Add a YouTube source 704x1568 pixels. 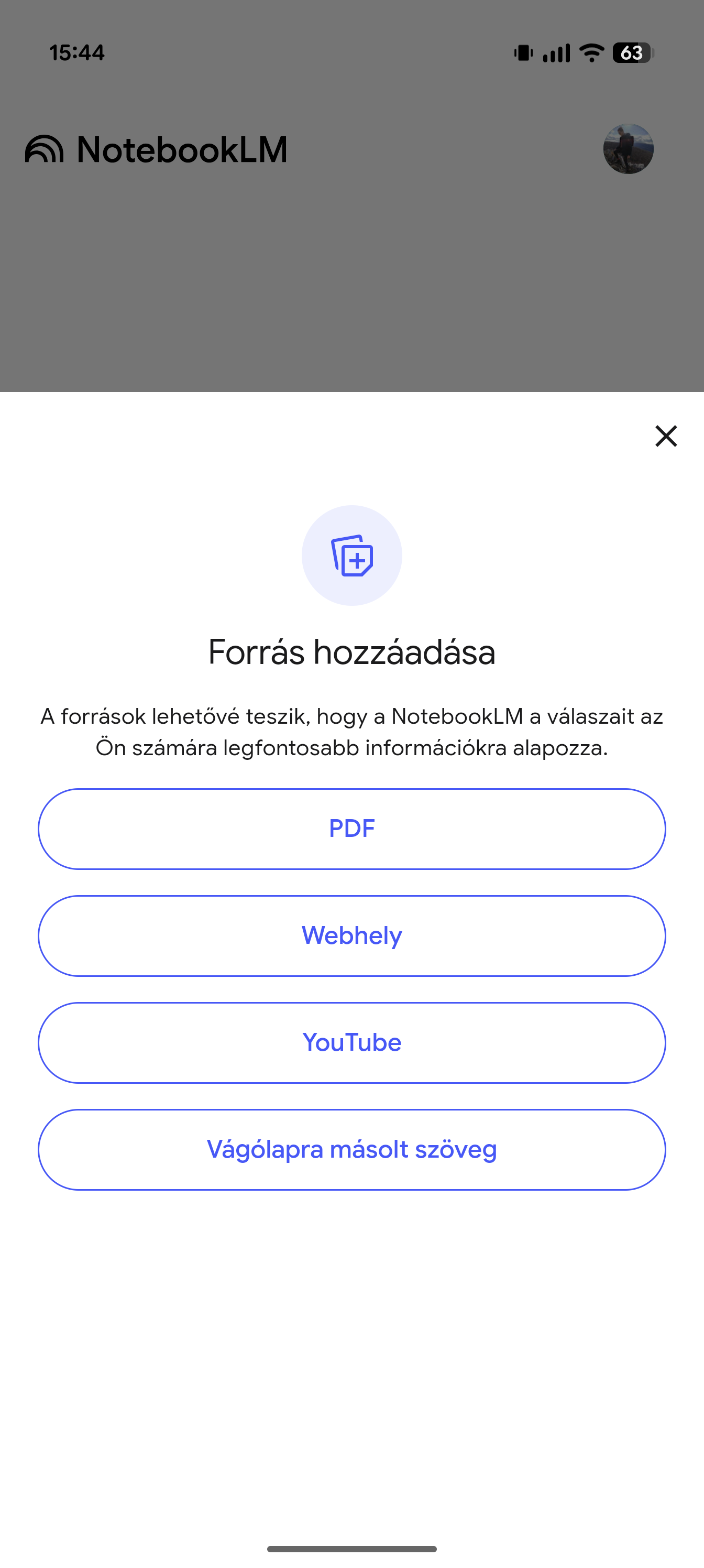click(x=351, y=1043)
